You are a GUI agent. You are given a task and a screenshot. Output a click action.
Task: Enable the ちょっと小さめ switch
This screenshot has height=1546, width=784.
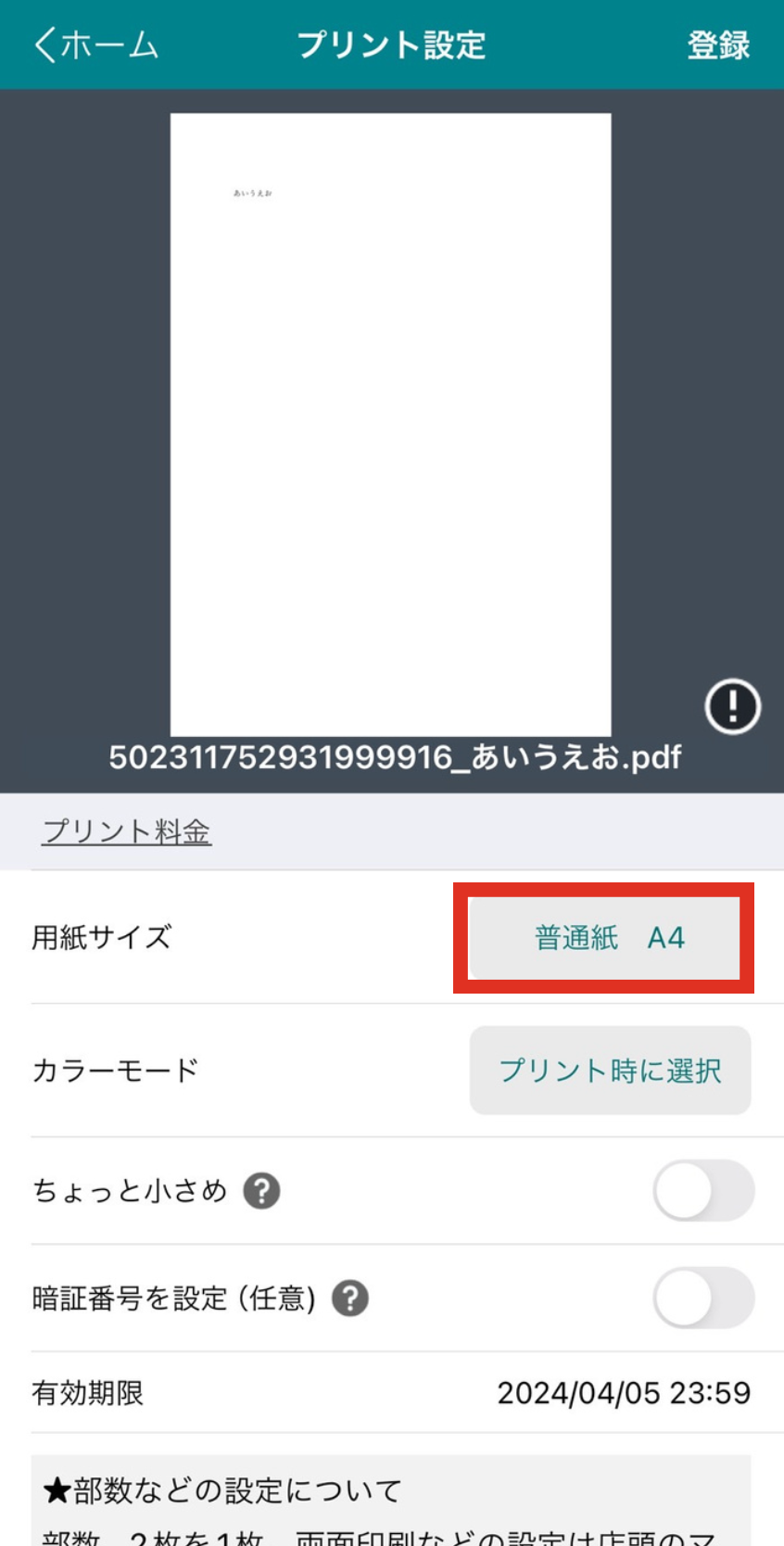703,1191
